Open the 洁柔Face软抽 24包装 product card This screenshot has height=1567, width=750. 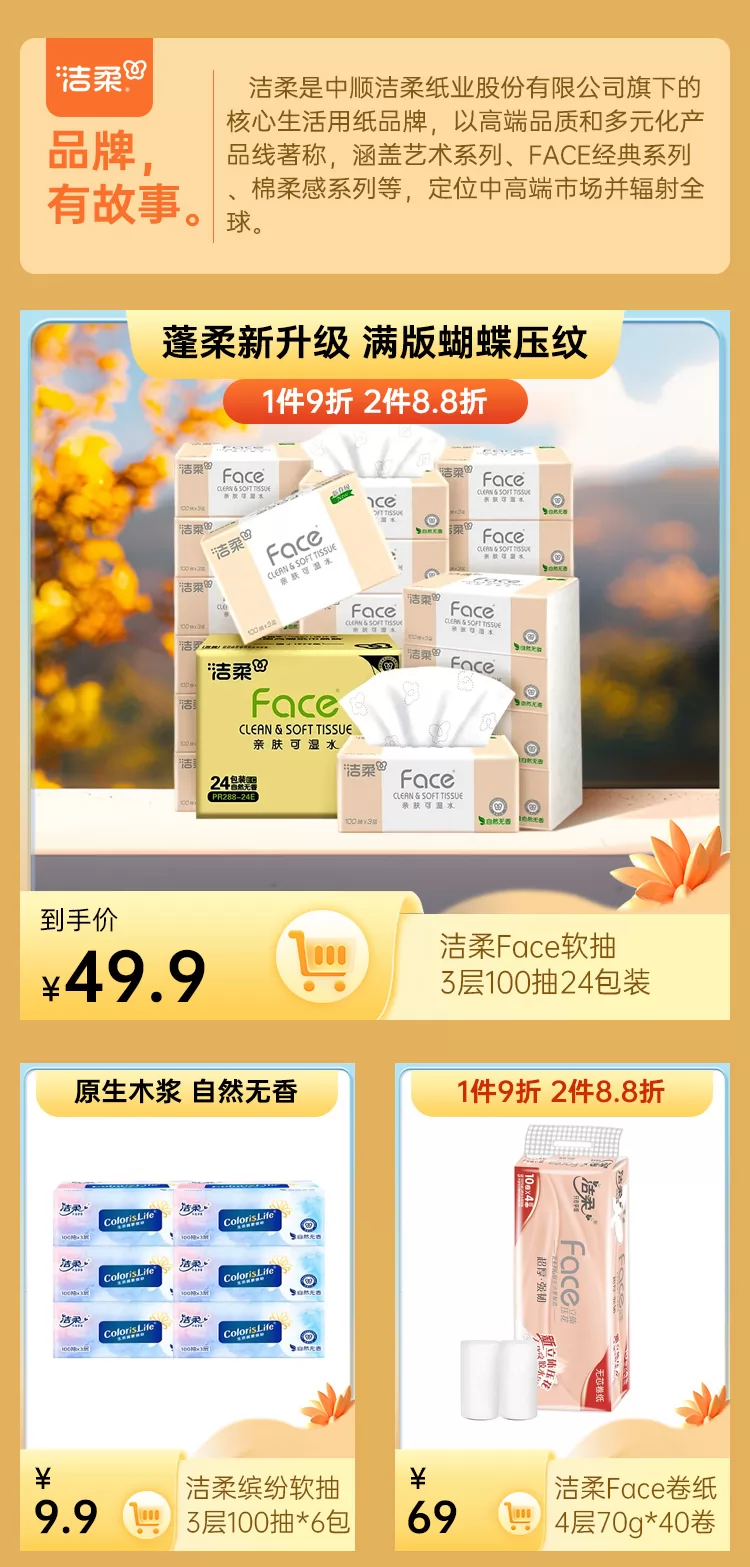click(375, 640)
